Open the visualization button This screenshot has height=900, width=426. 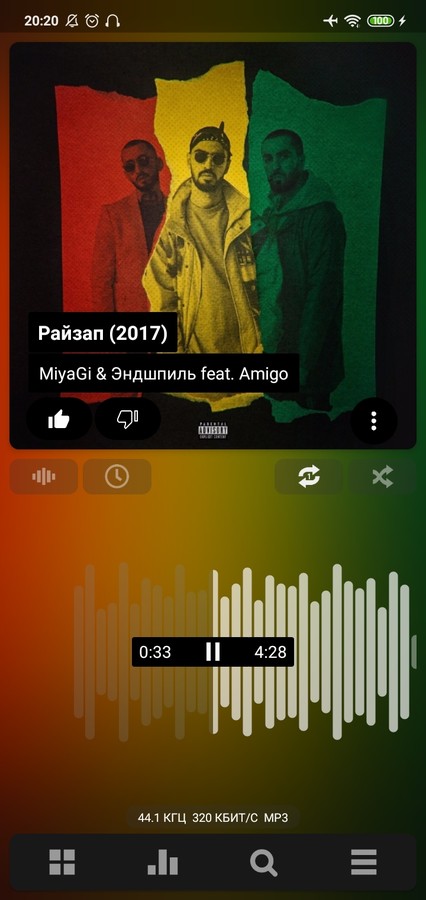point(44,476)
